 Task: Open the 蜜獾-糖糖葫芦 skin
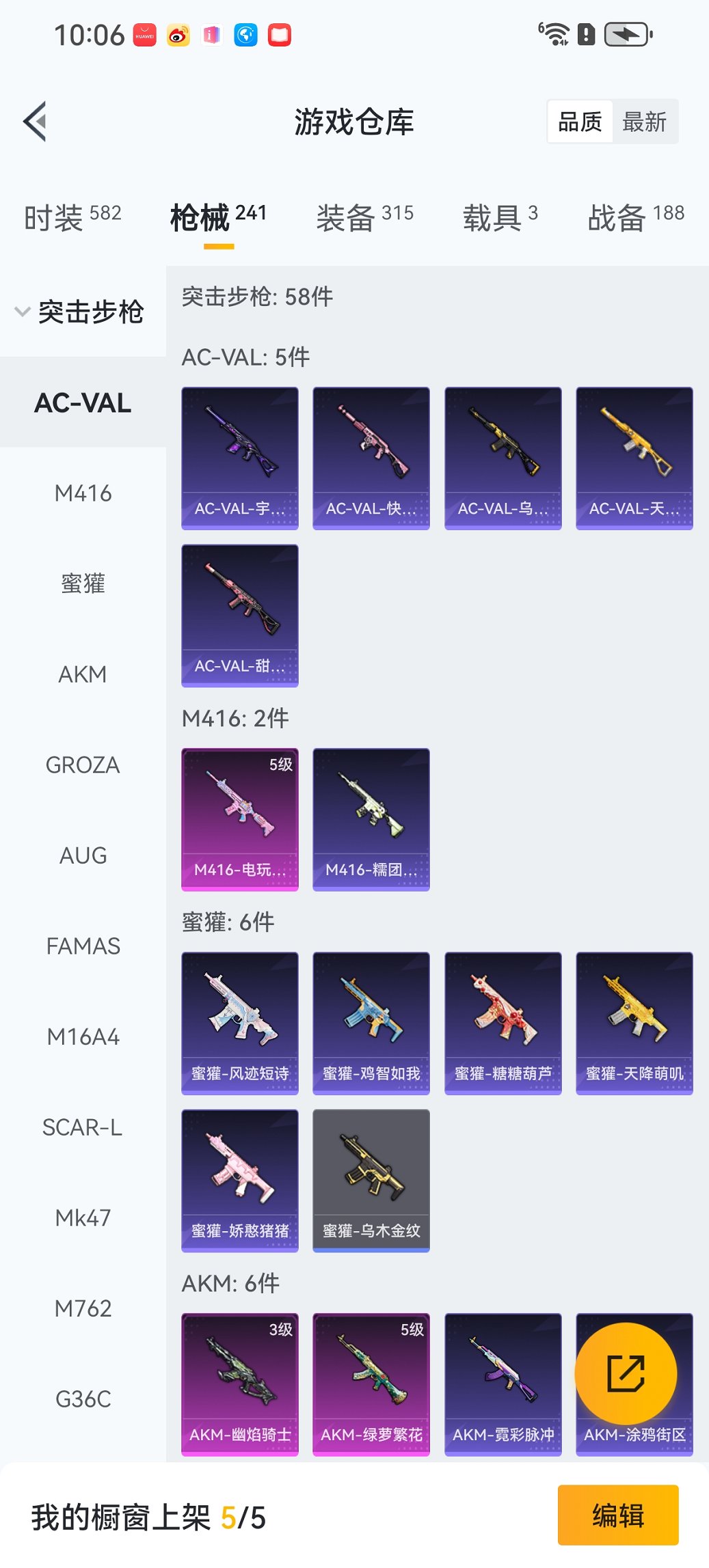point(503,1023)
